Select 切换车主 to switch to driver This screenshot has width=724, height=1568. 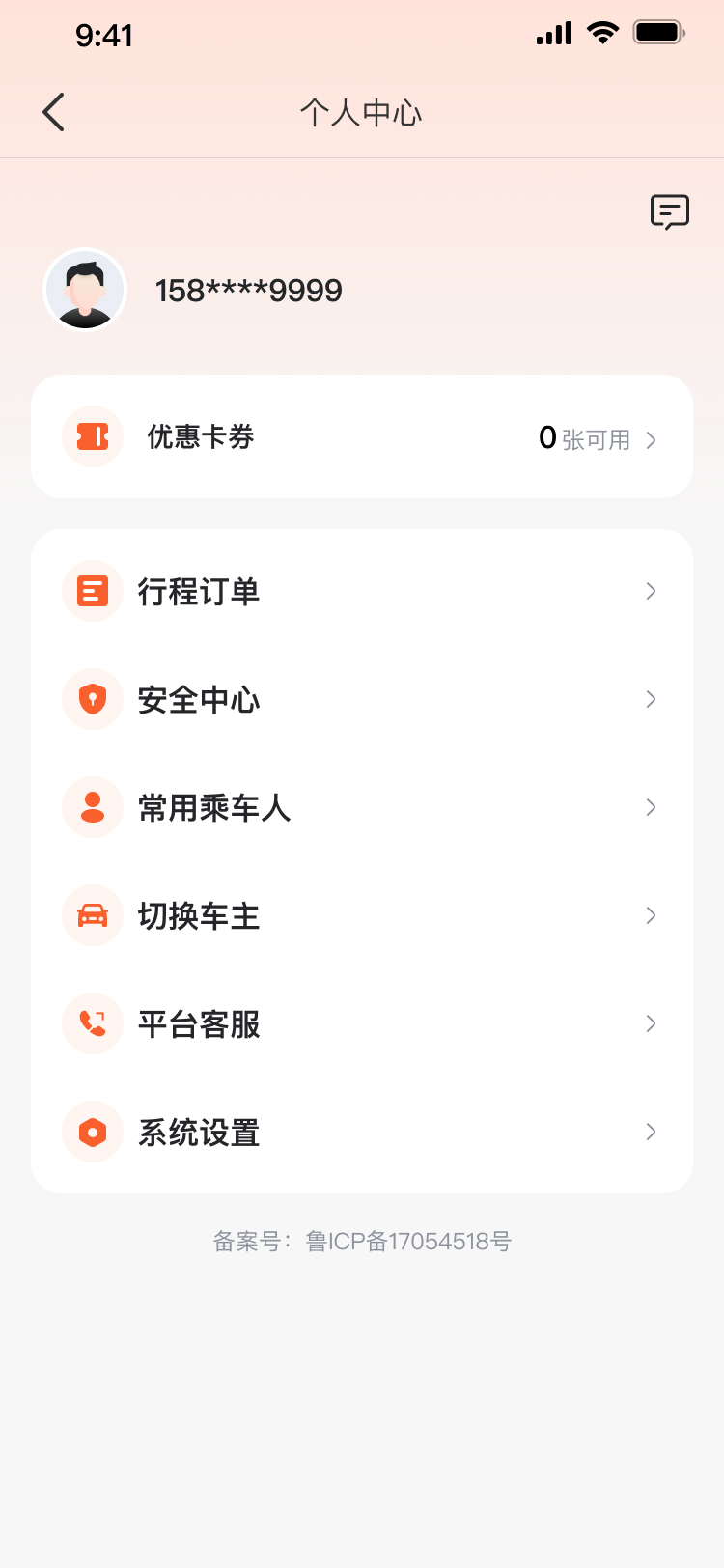tap(362, 915)
